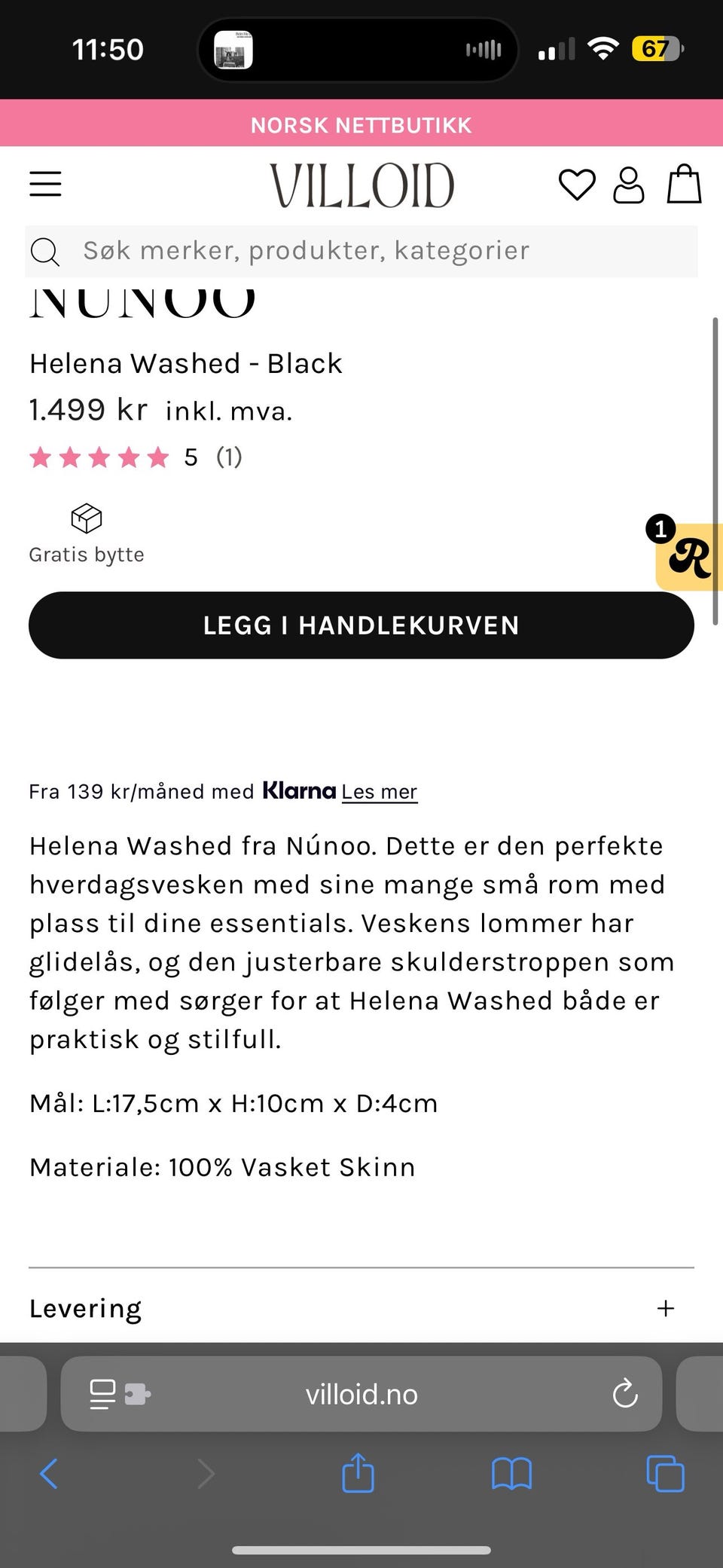Open the wishlist heart icon

[x=577, y=185]
